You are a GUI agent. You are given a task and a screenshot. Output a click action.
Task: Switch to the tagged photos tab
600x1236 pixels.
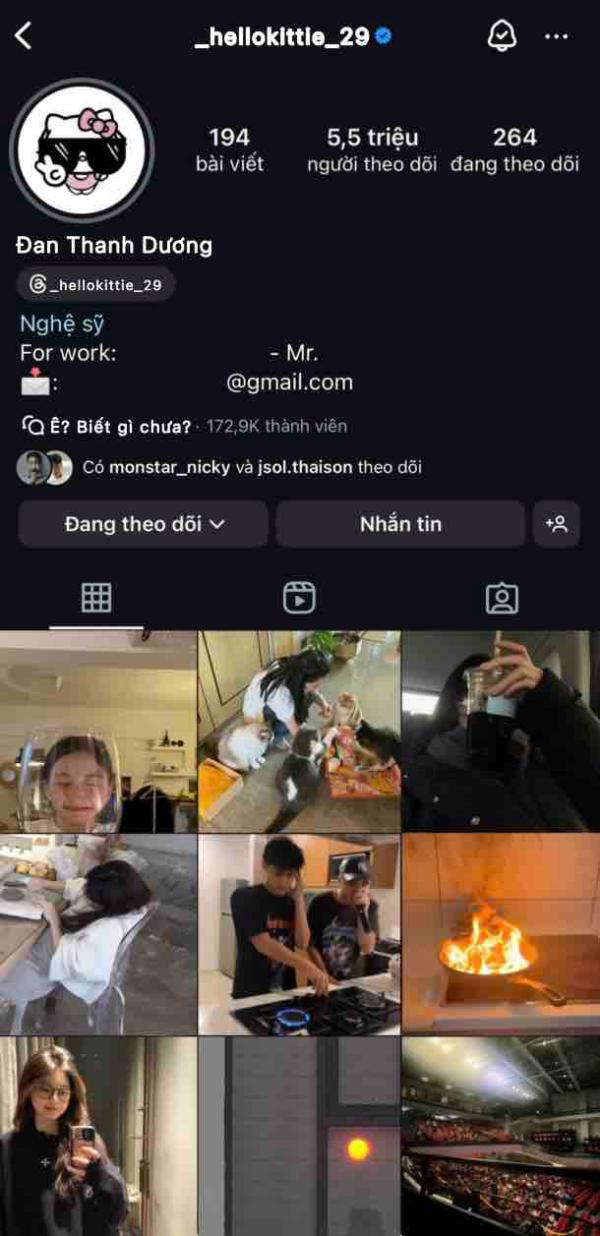(501, 598)
